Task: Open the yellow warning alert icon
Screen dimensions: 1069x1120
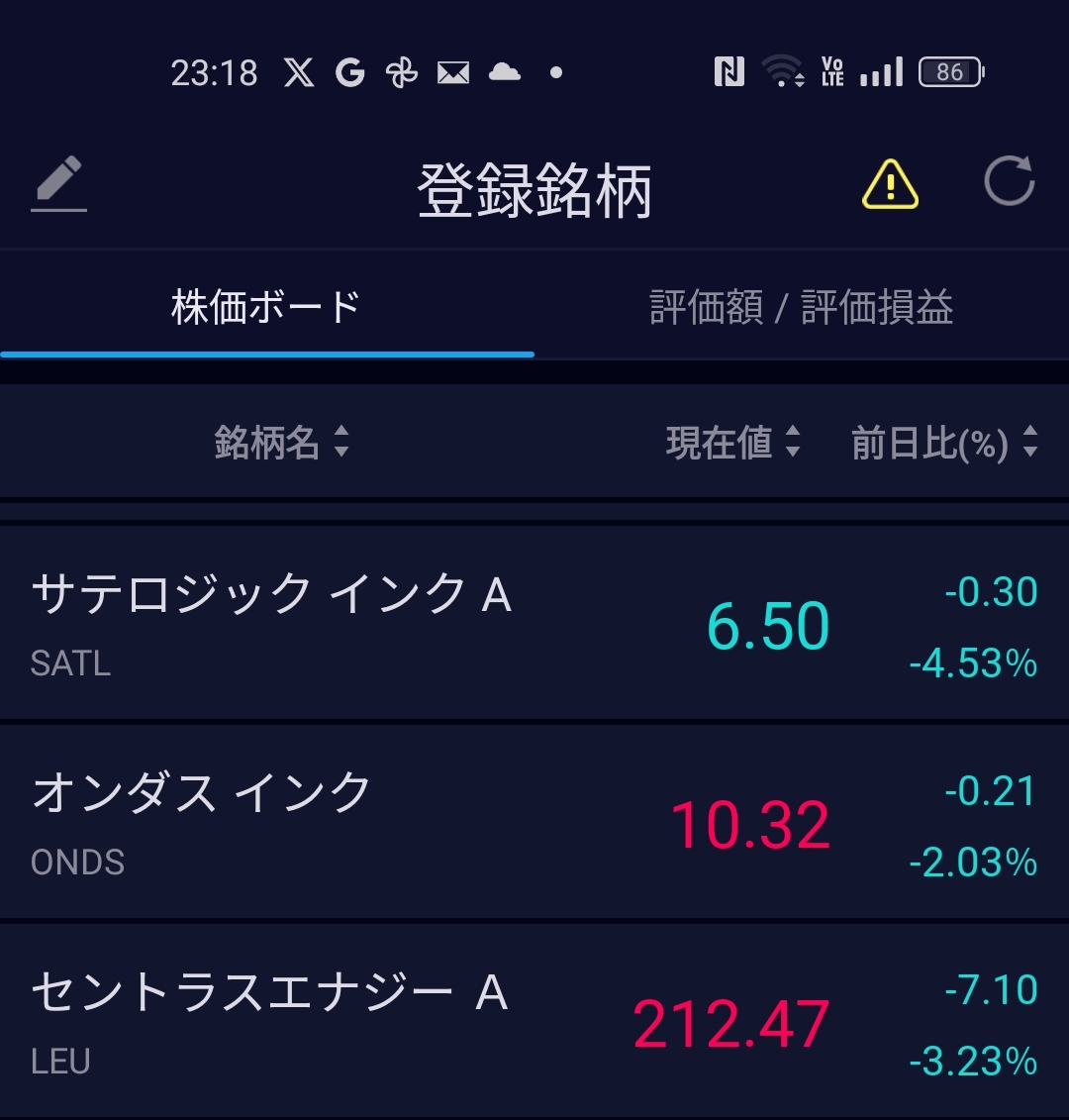Action: pyautogui.click(x=890, y=185)
